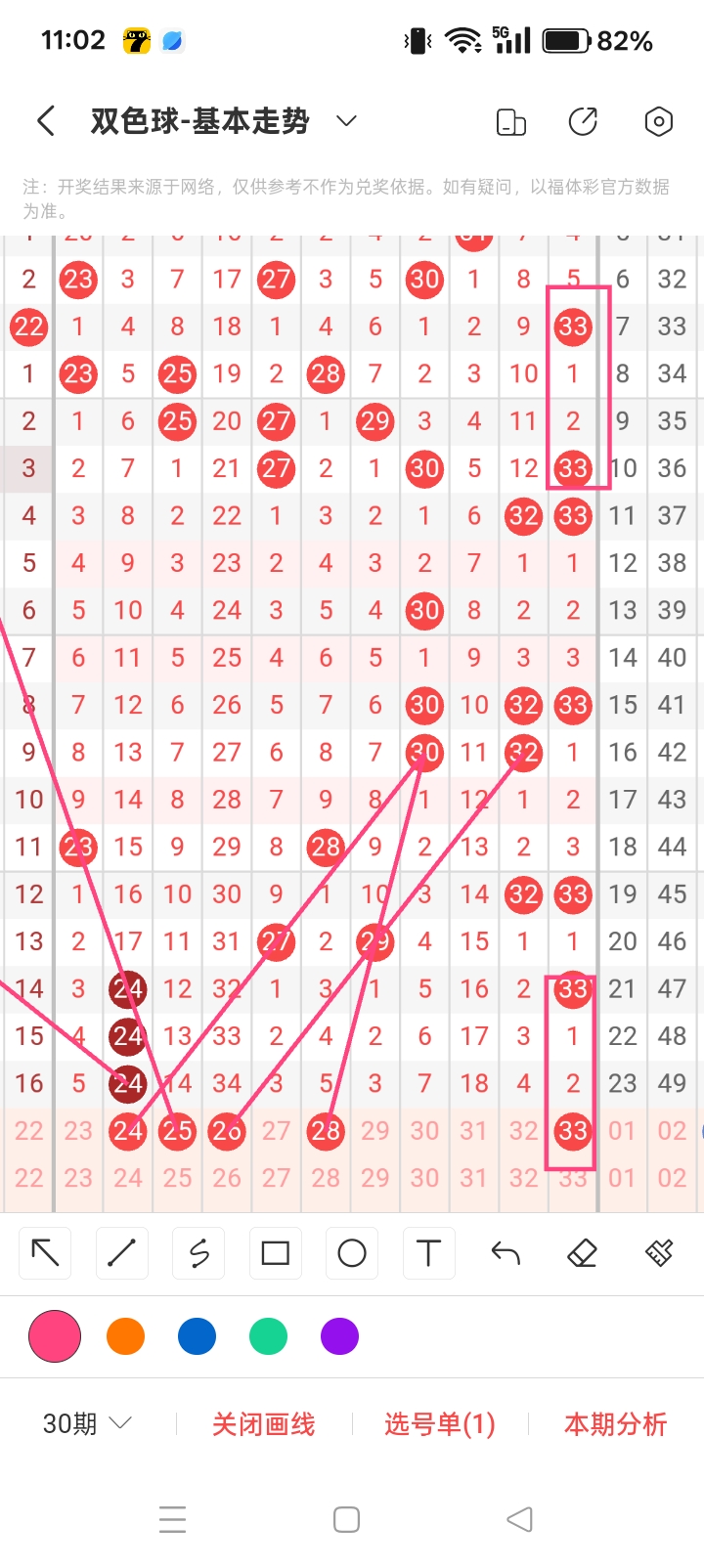Go back from the 双色球 trend chart
The height and width of the screenshot is (1568, 704).
pos(46,121)
